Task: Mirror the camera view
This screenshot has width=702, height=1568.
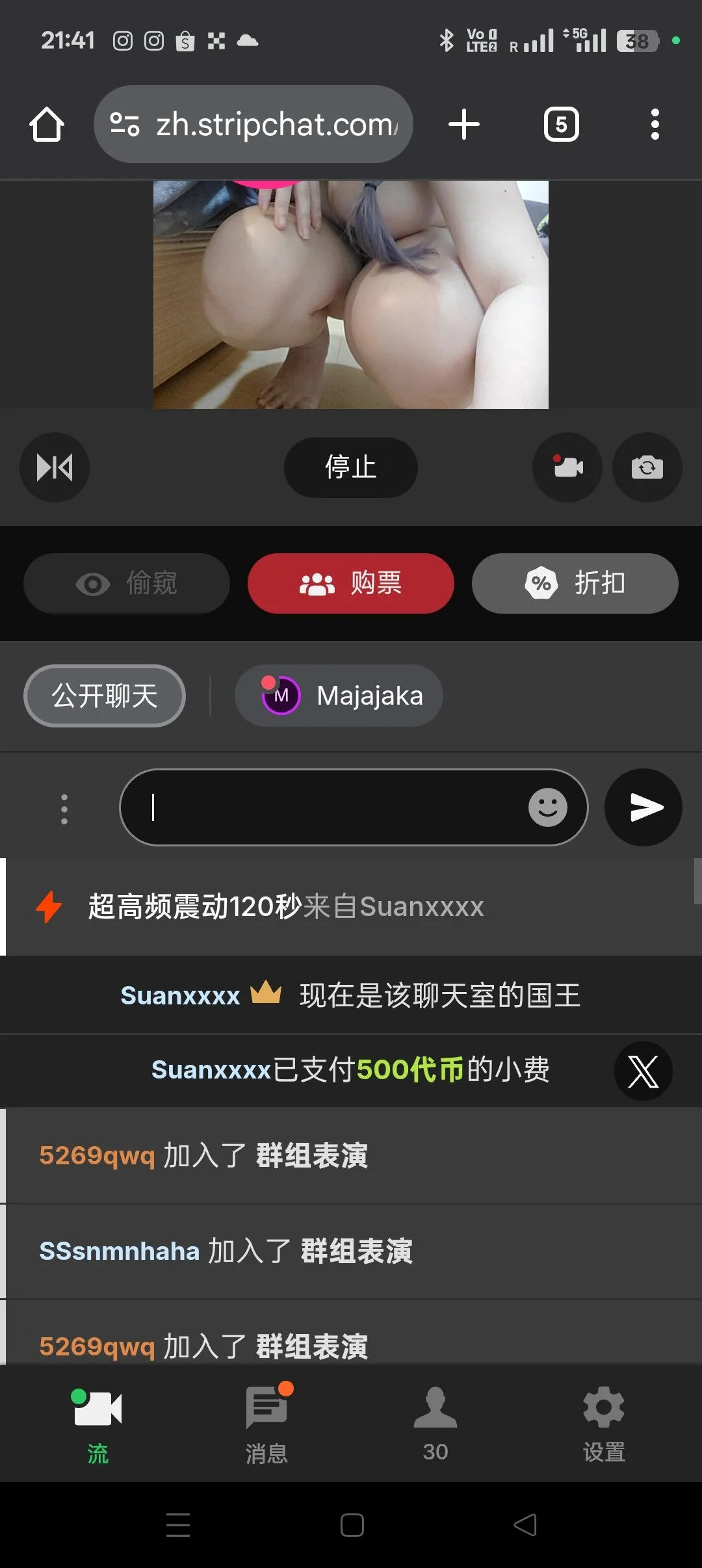Action: [55, 467]
